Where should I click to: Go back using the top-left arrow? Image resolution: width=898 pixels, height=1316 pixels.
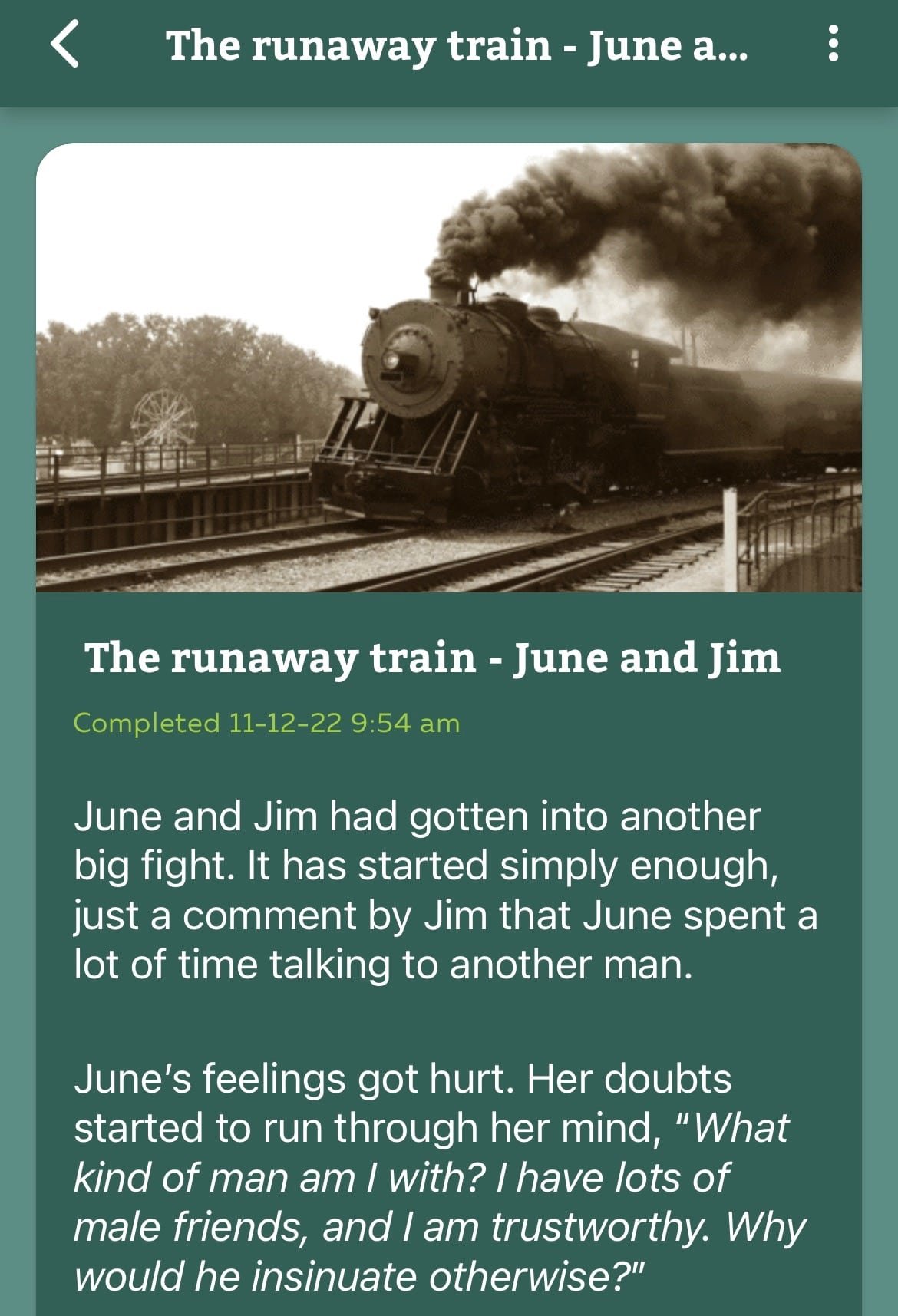65,45
